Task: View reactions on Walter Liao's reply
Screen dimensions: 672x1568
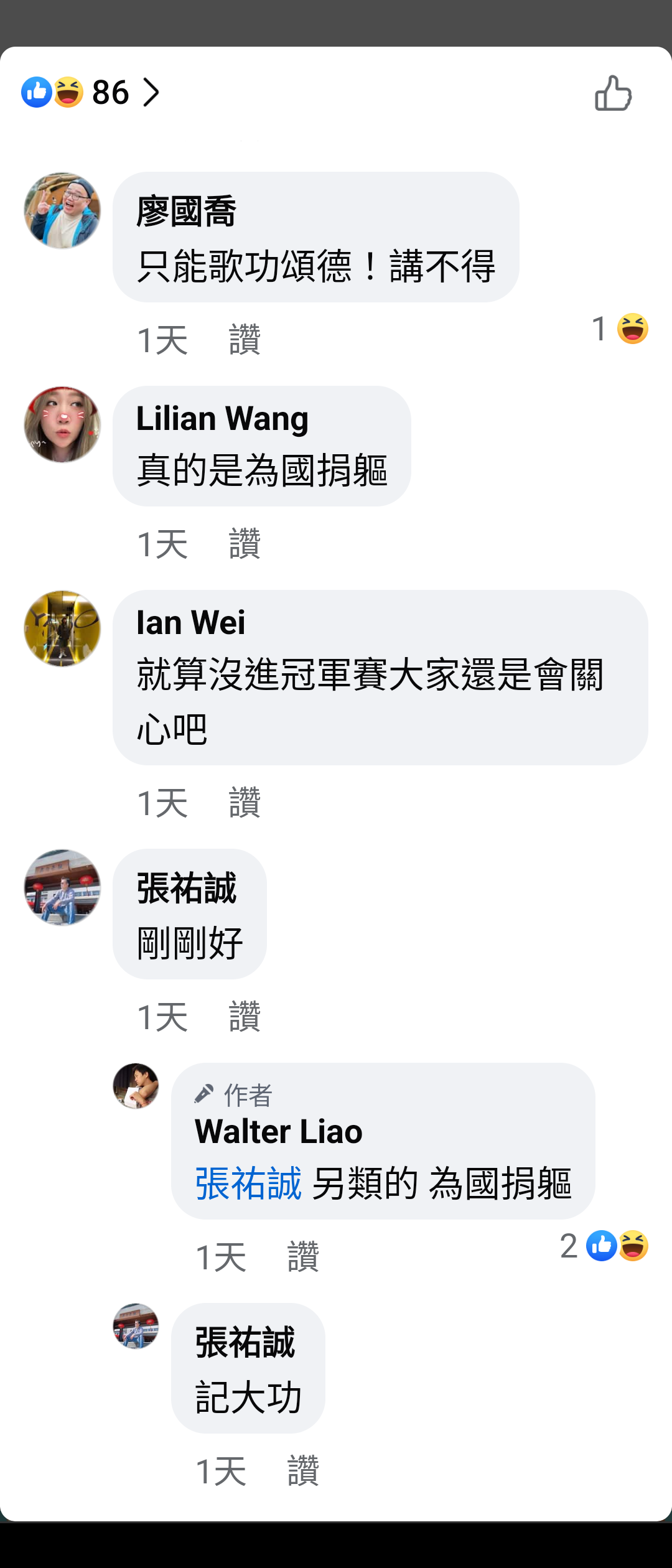Action: [x=604, y=1246]
